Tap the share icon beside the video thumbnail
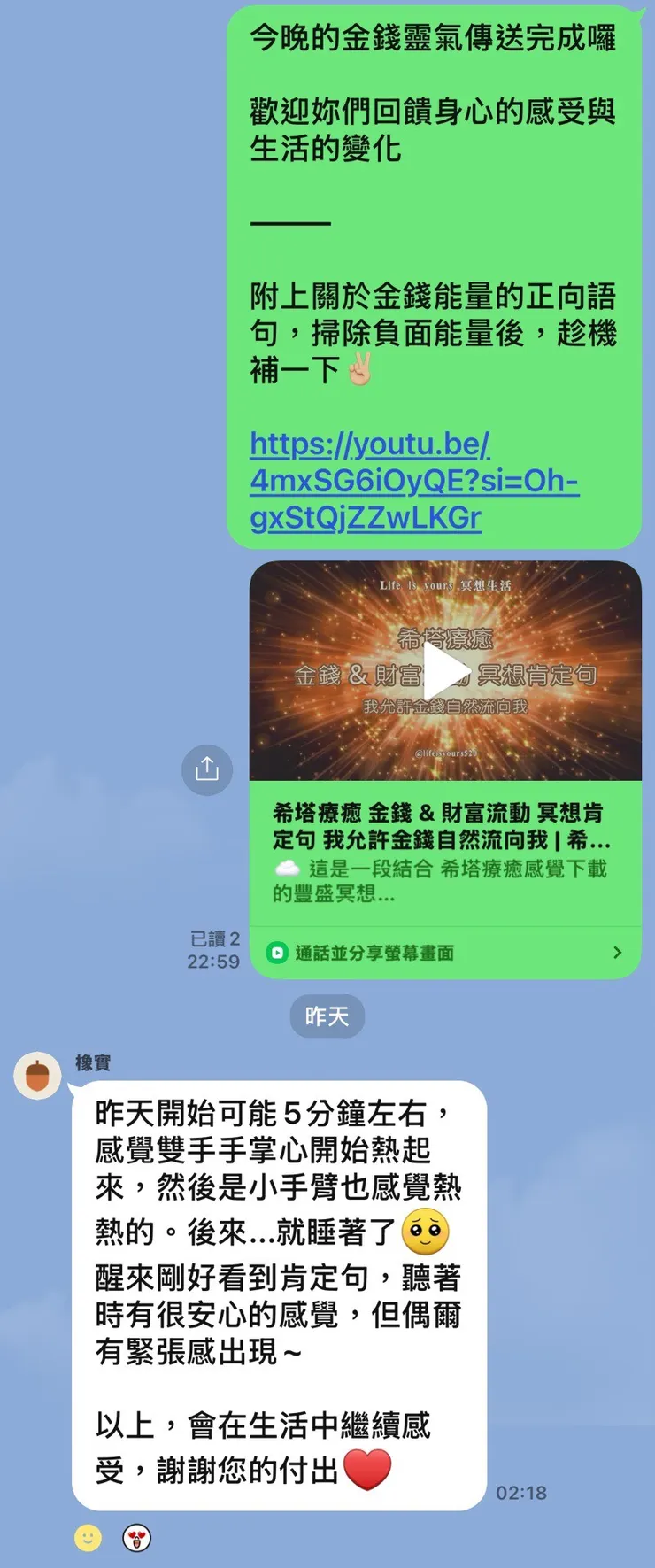This screenshot has height=1568, width=655. tap(207, 769)
